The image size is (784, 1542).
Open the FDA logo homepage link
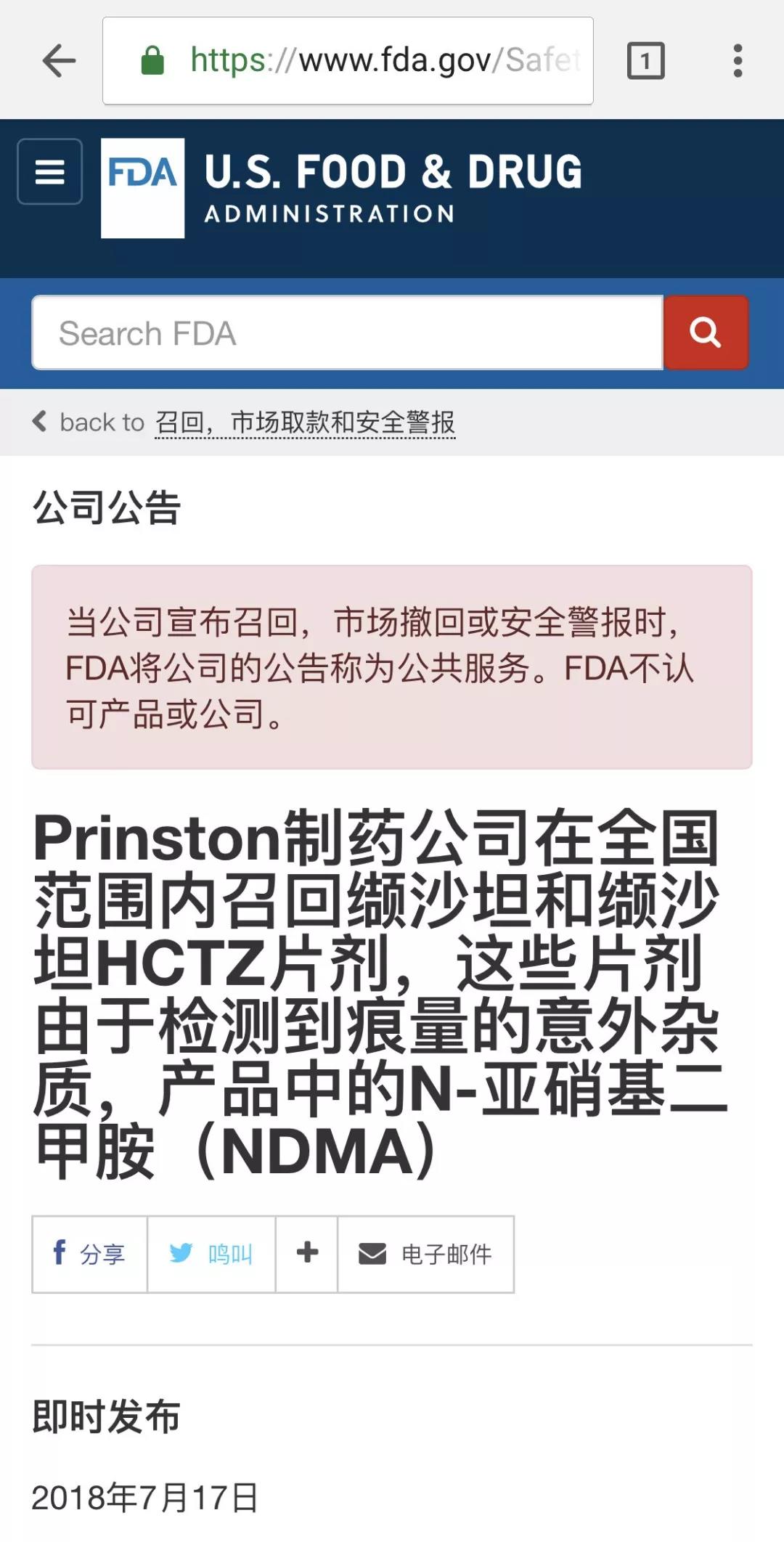pyautogui.click(x=143, y=188)
